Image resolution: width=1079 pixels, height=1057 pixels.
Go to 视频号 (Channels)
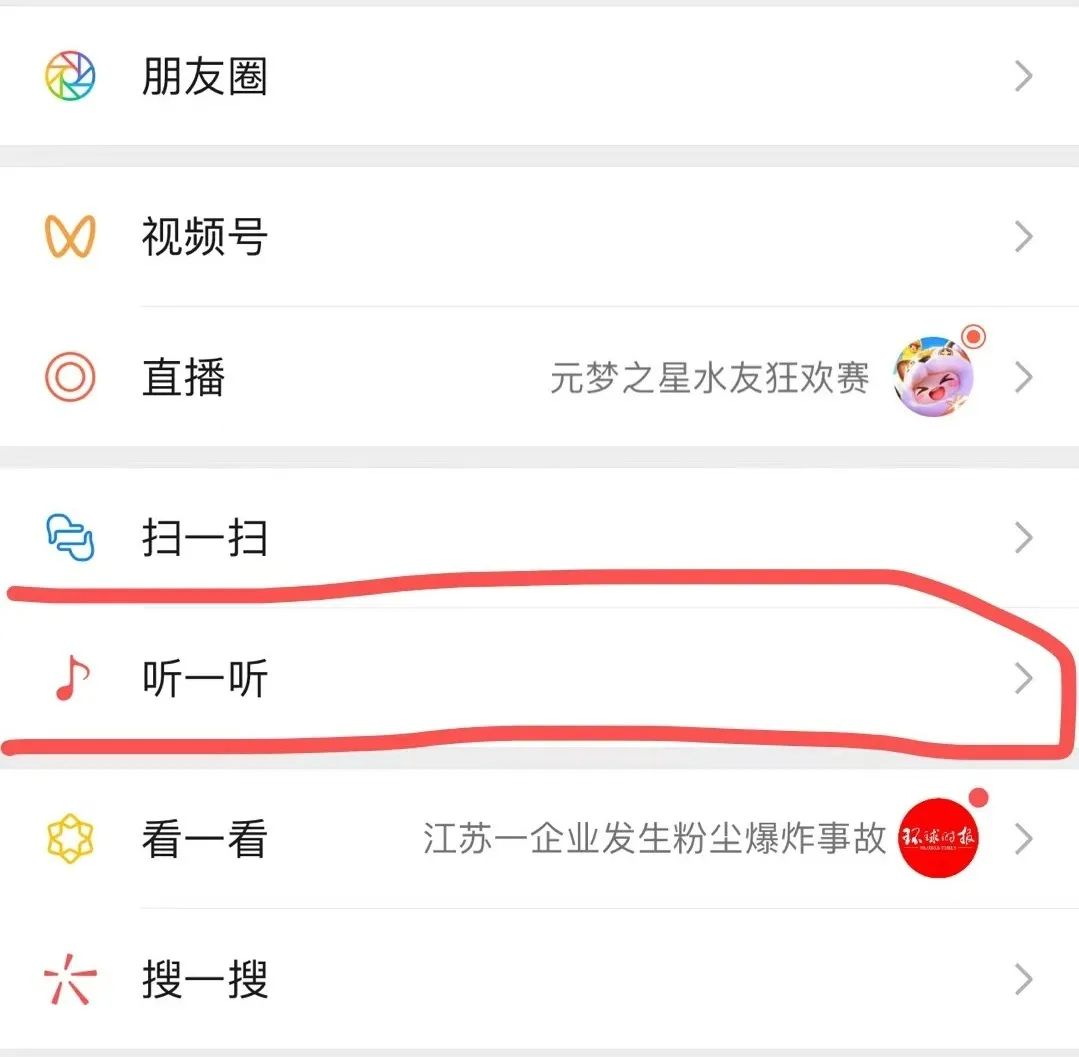pos(205,238)
